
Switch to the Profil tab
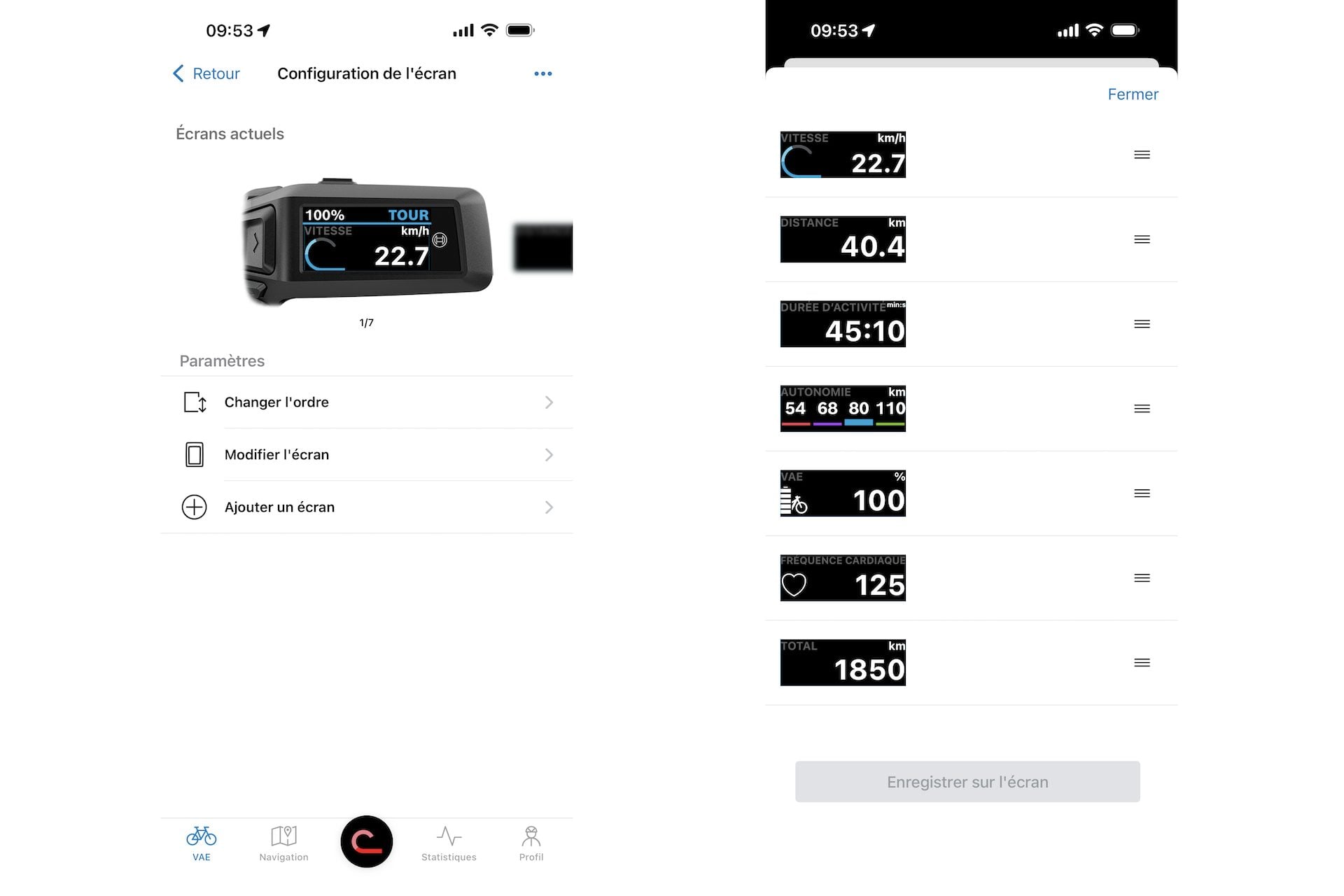click(531, 843)
